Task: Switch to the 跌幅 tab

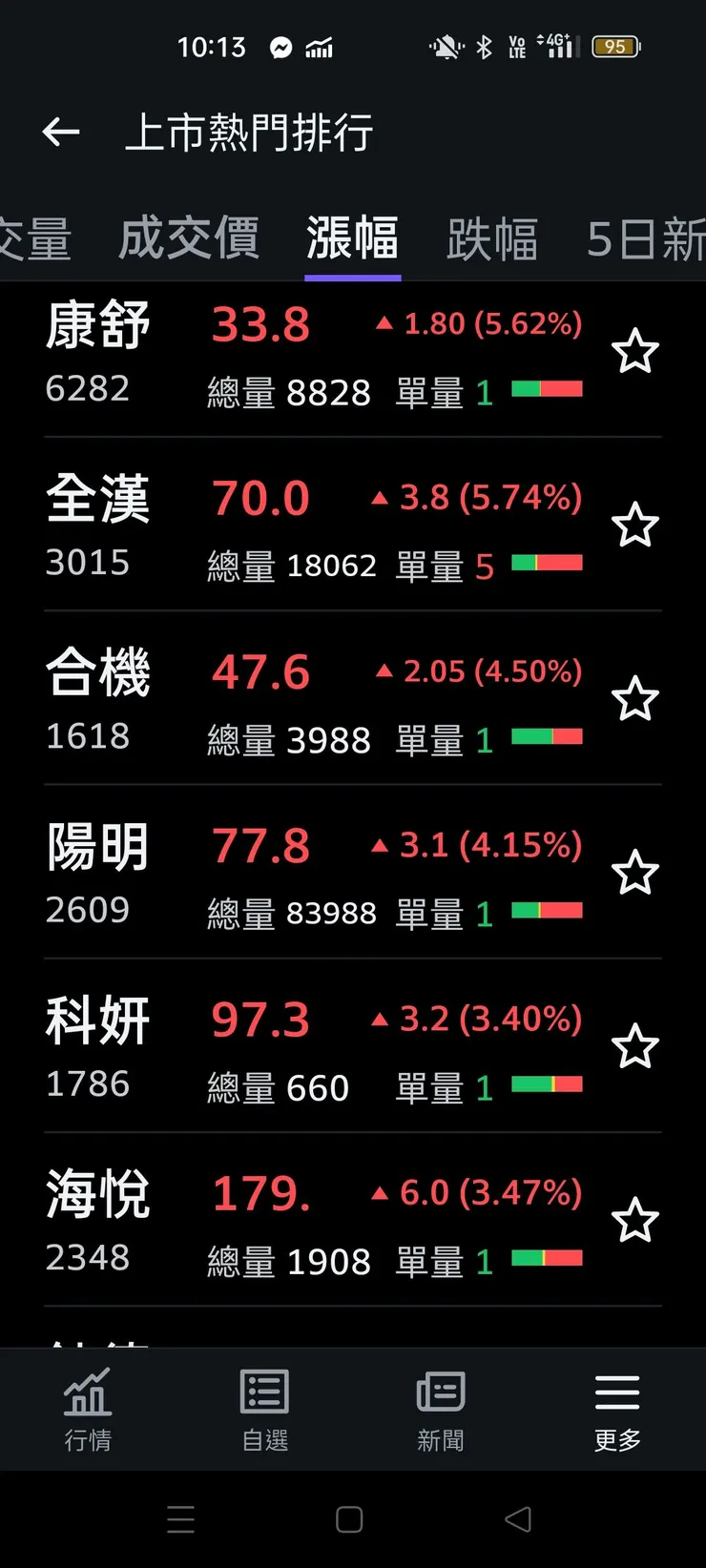Action: [x=492, y=237]
